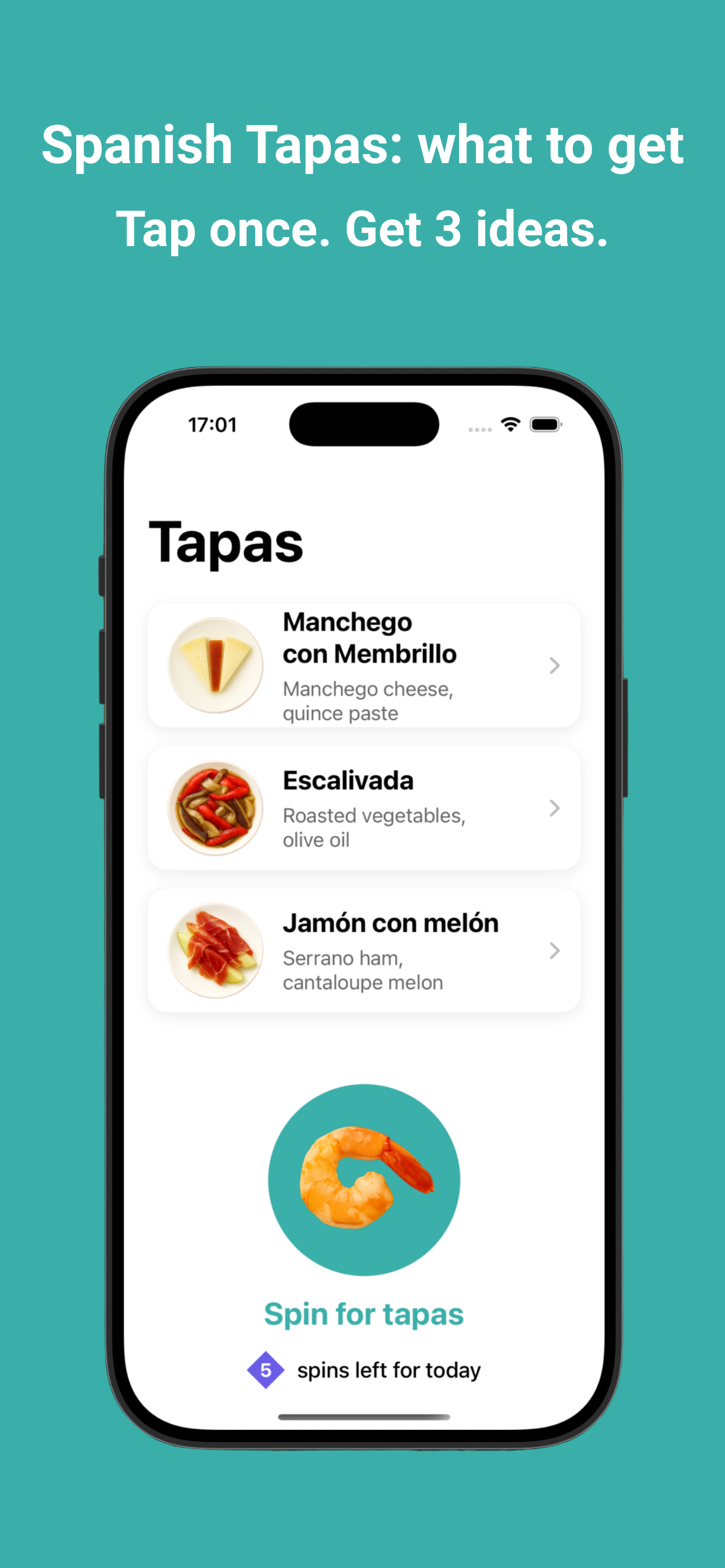Screen dimensions: 725x1568
Task: Tap the shrimp spin icon
Action: [x=364, y=1179]
